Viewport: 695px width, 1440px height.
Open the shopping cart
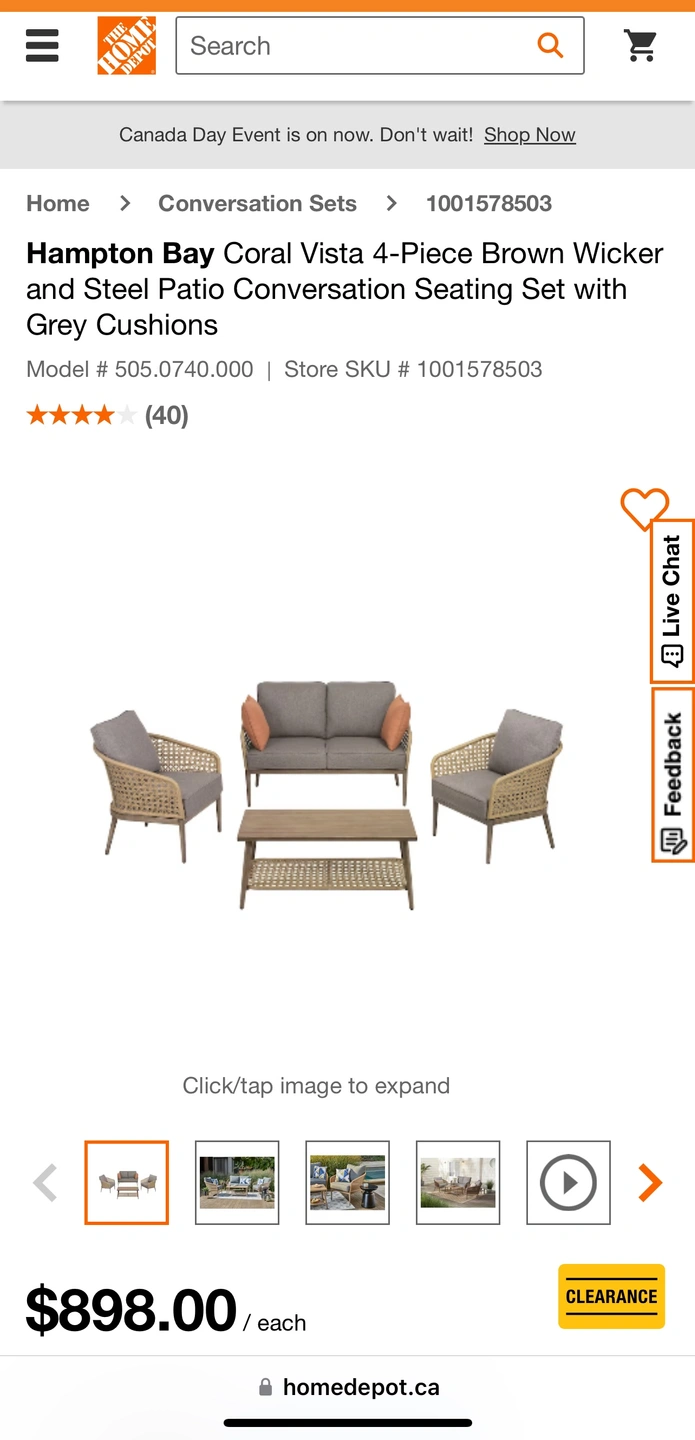tap(640, 46)
